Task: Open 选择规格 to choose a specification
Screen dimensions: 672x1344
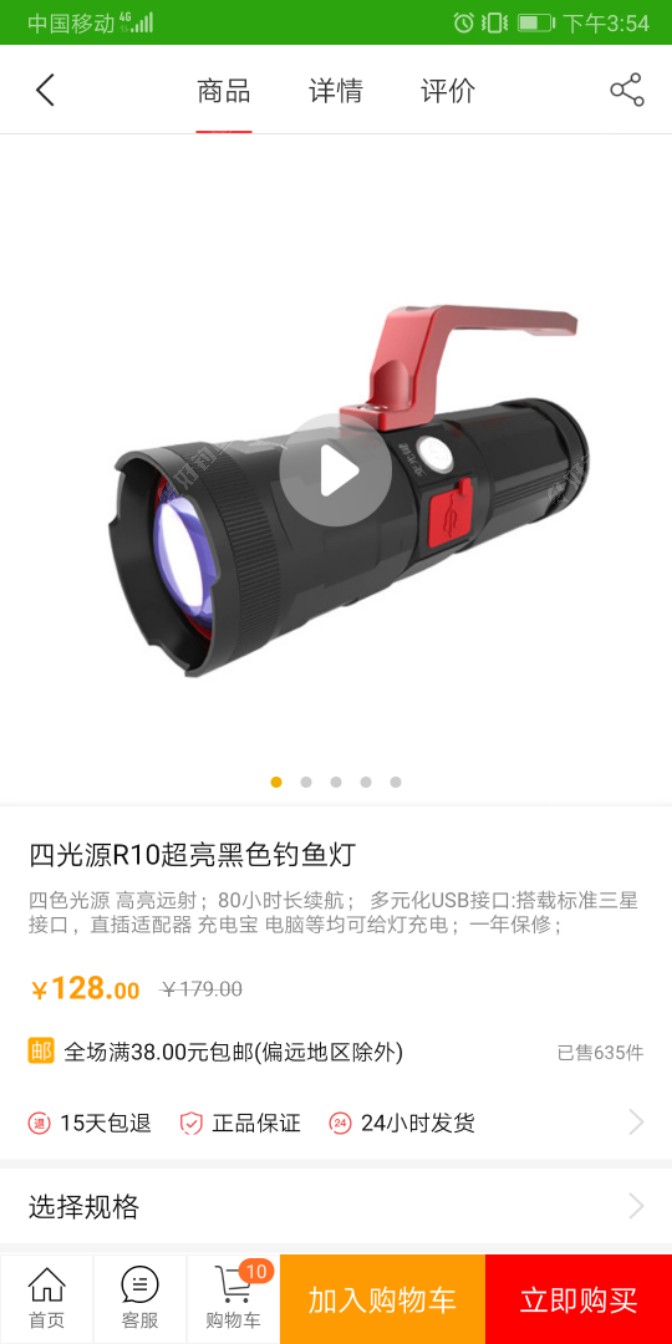Action: point(336,1207)
